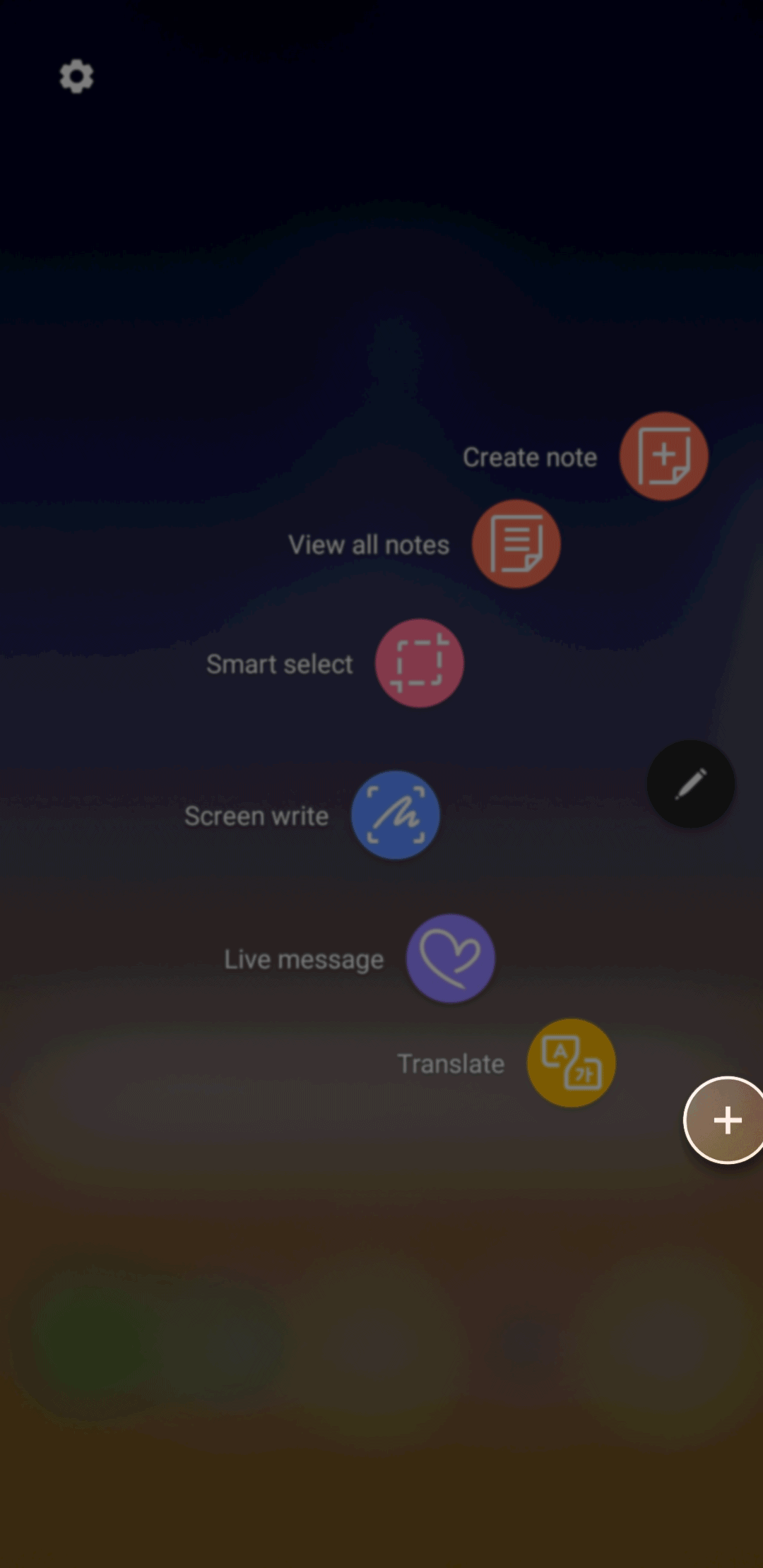This screenshot has height=1568, width=763.
Task: Start Screen write
Action: click(x=396, y=815)
